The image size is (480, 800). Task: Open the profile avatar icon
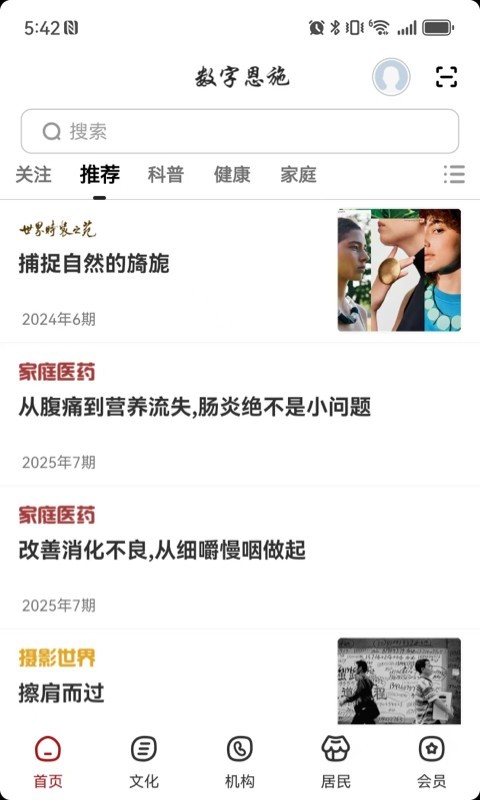(x=391, y=77)
